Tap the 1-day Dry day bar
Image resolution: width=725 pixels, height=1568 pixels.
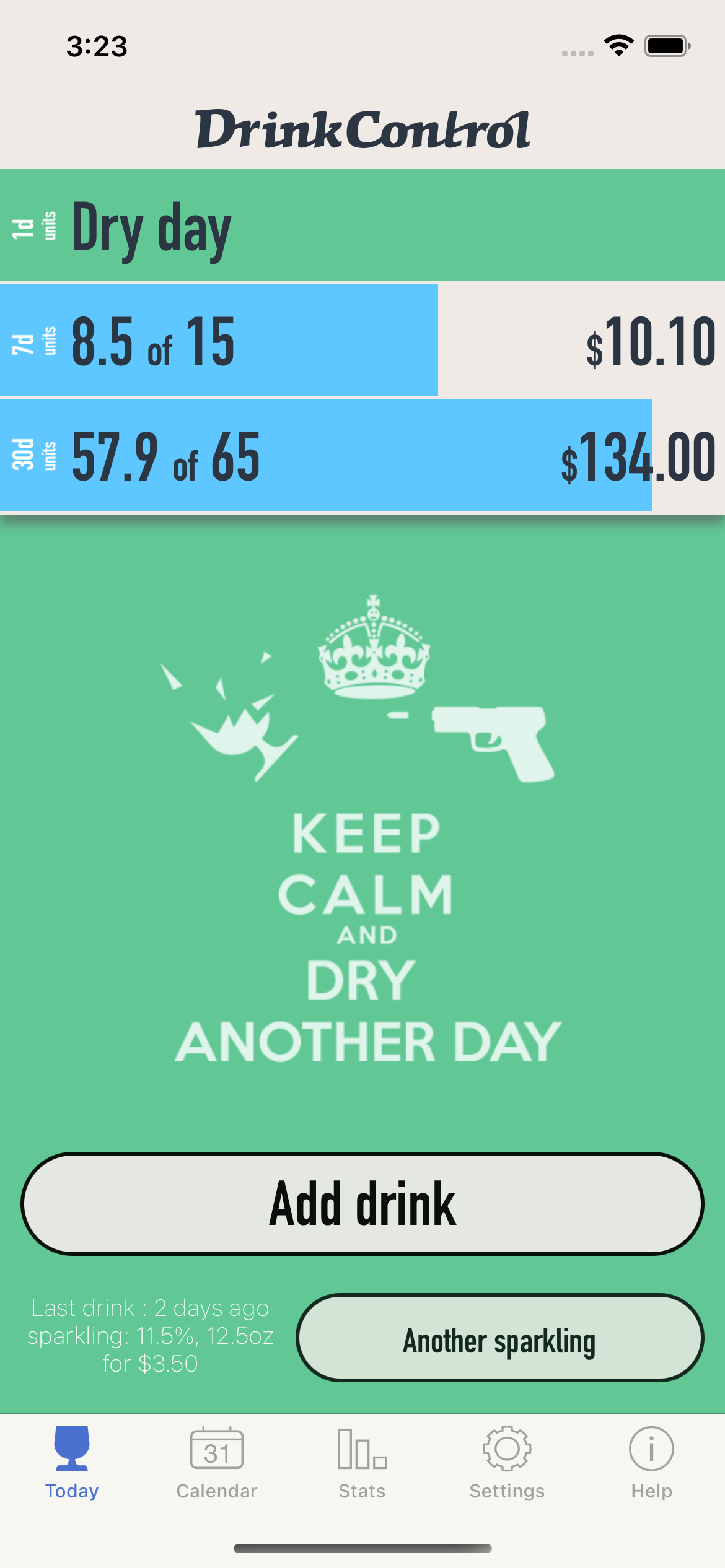tap(362, 225)
